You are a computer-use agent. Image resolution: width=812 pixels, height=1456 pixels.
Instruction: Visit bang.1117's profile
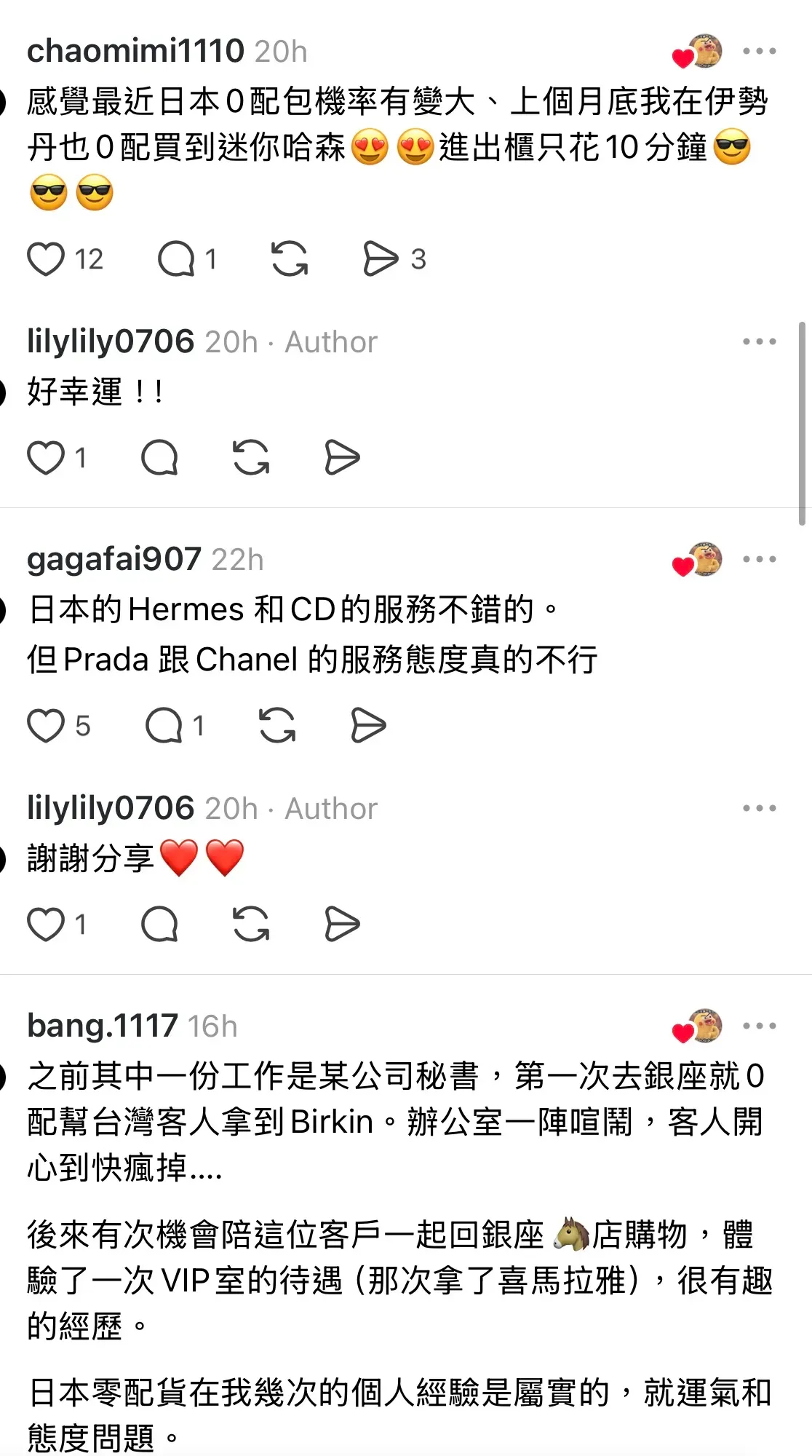tap(102, 1026)
